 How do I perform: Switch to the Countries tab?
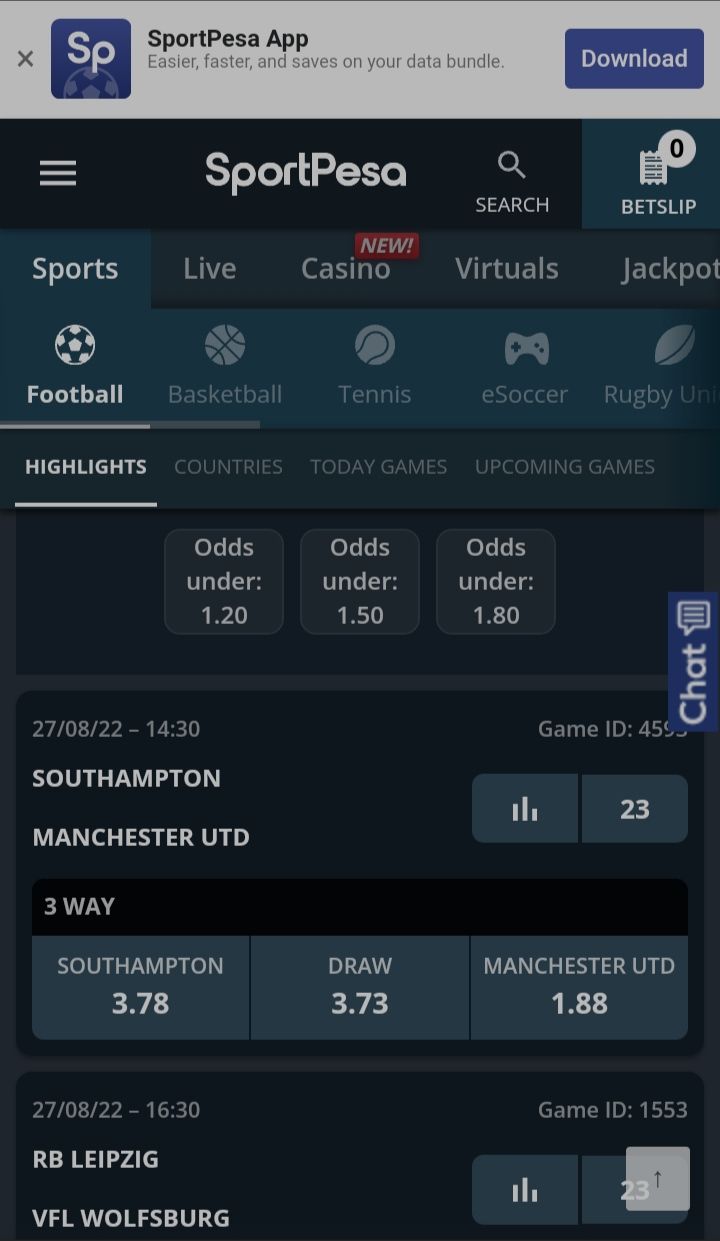point(228,467)
